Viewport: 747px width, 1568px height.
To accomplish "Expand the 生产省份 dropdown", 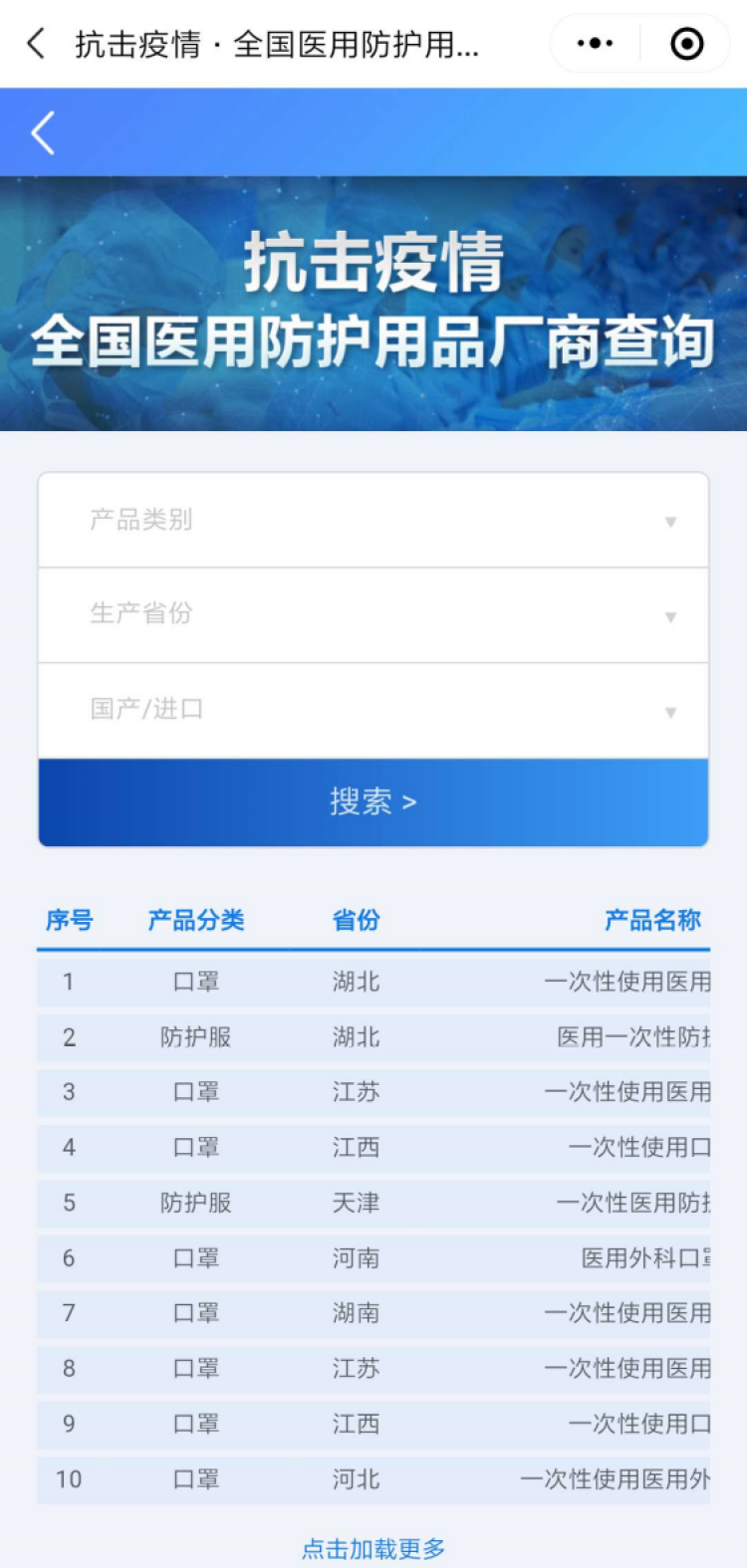I will point(373,615).
